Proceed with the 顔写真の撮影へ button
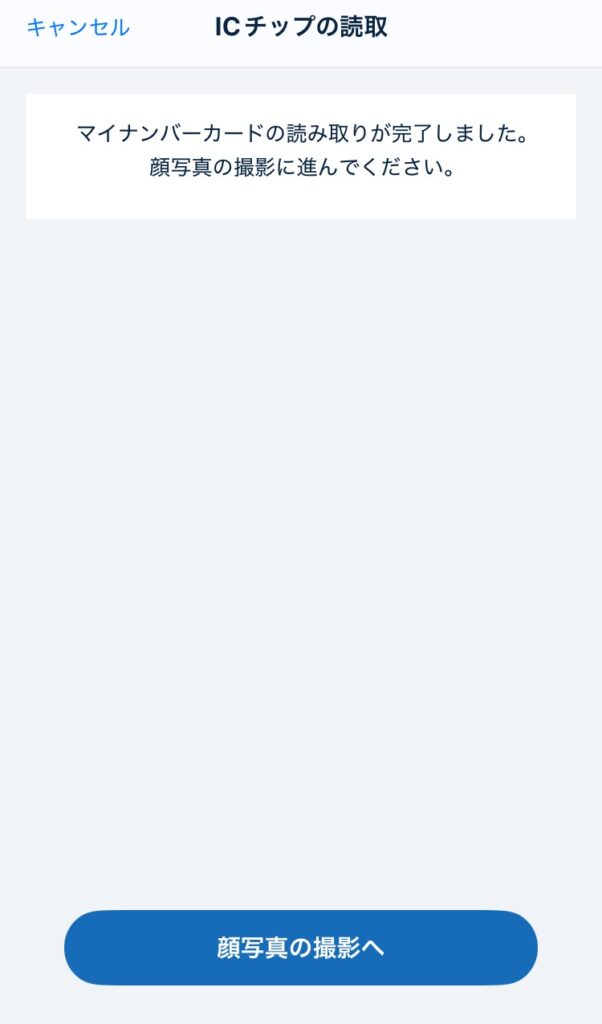 (x=301, y=948)
